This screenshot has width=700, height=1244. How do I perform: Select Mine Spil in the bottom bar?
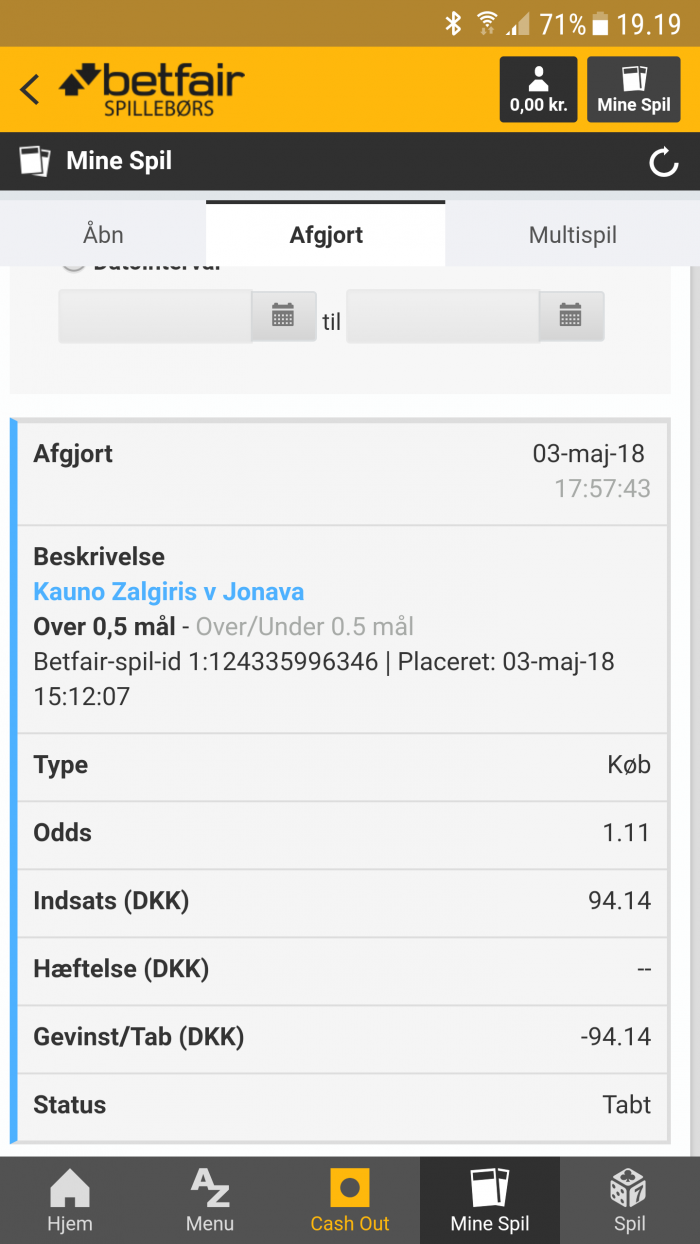490,1200
